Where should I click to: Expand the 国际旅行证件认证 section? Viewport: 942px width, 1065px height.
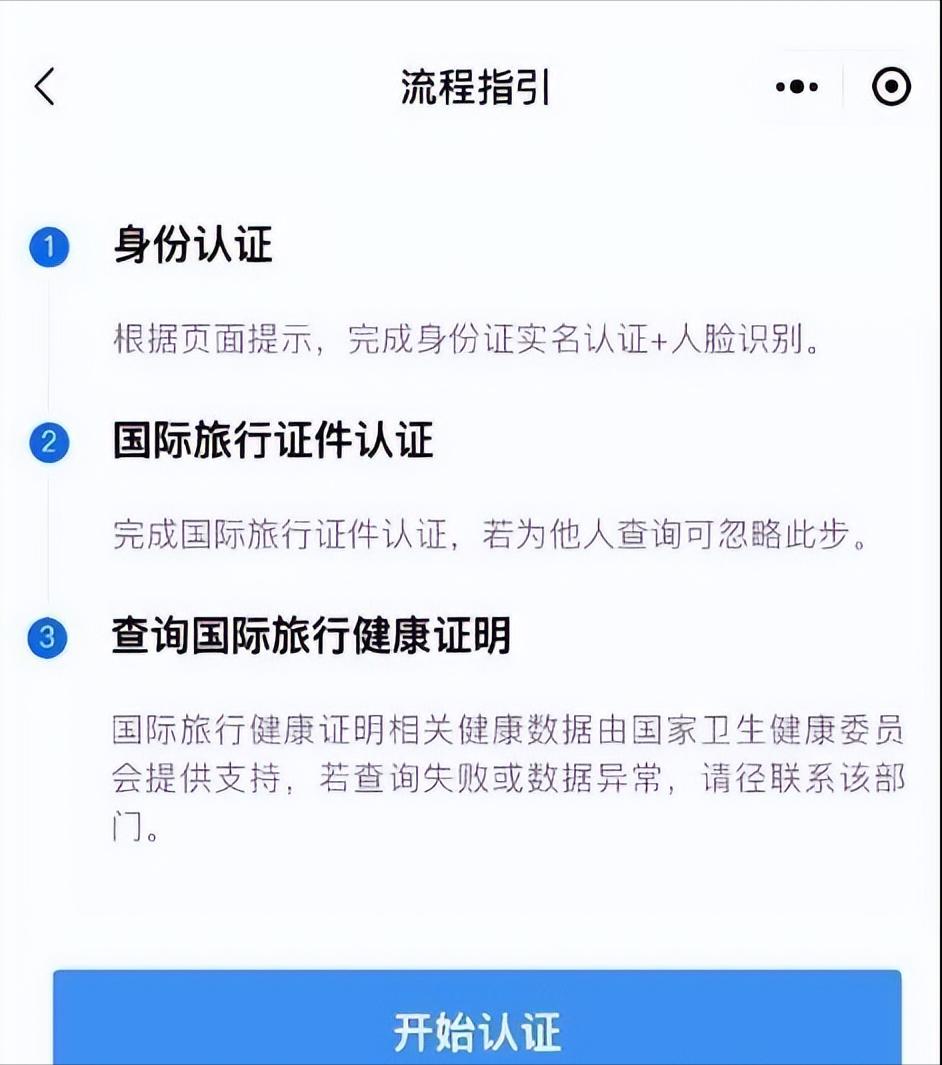click(x=270, y=442)
